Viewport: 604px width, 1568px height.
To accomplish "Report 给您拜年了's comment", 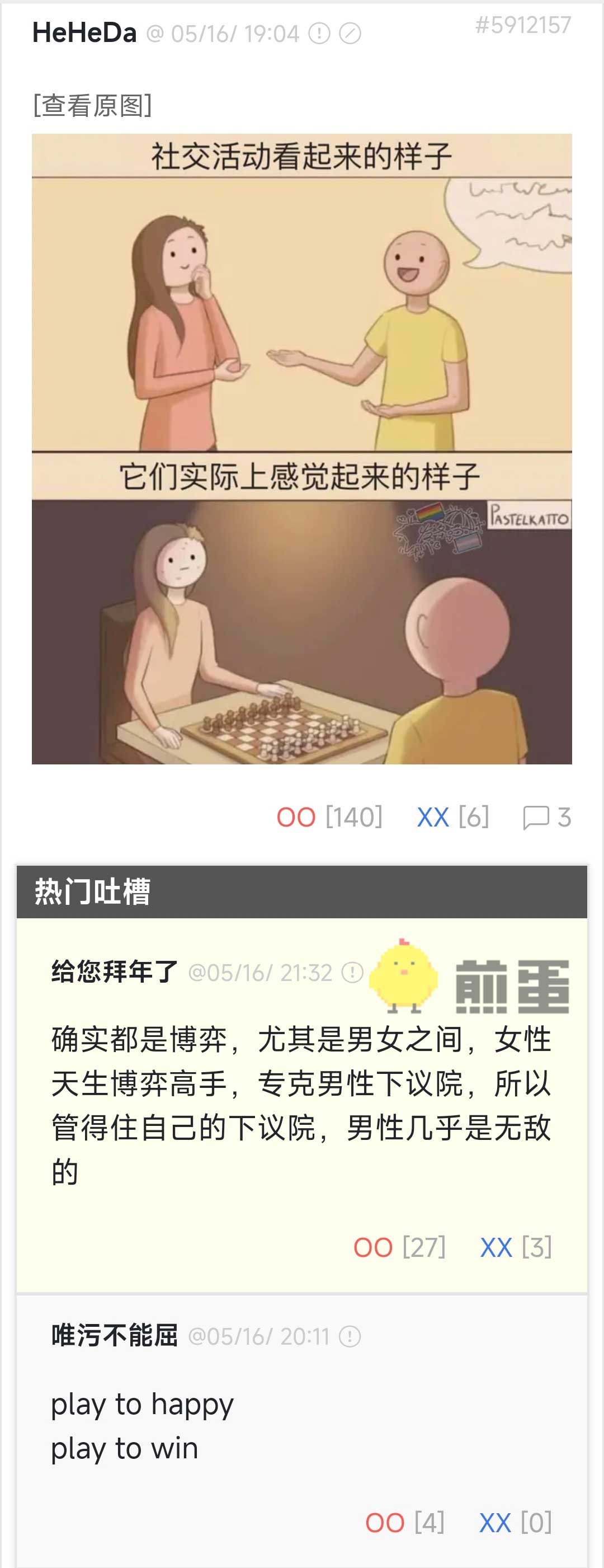I will click(352, 972).
